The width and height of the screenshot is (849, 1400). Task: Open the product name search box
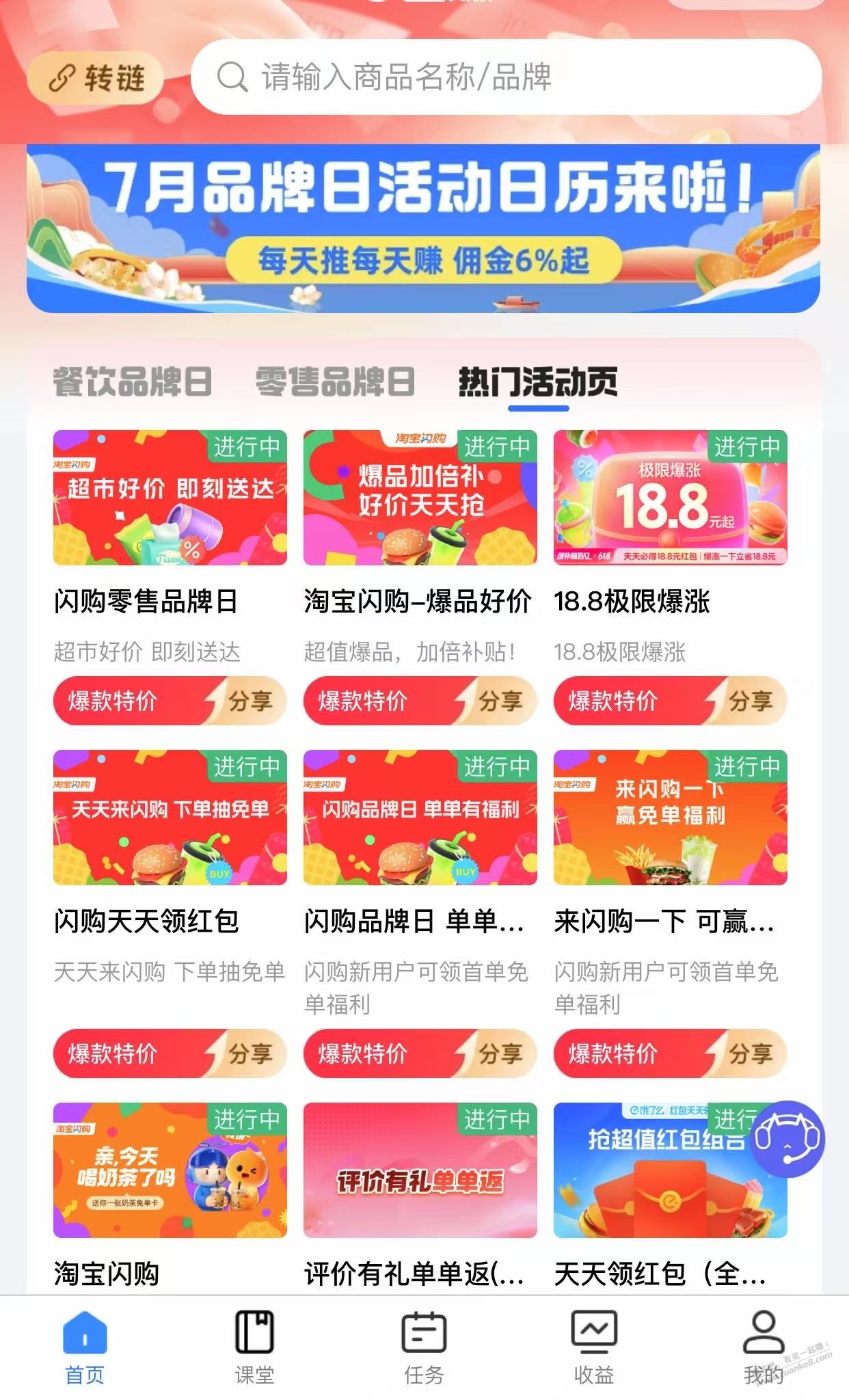[506, 77]
